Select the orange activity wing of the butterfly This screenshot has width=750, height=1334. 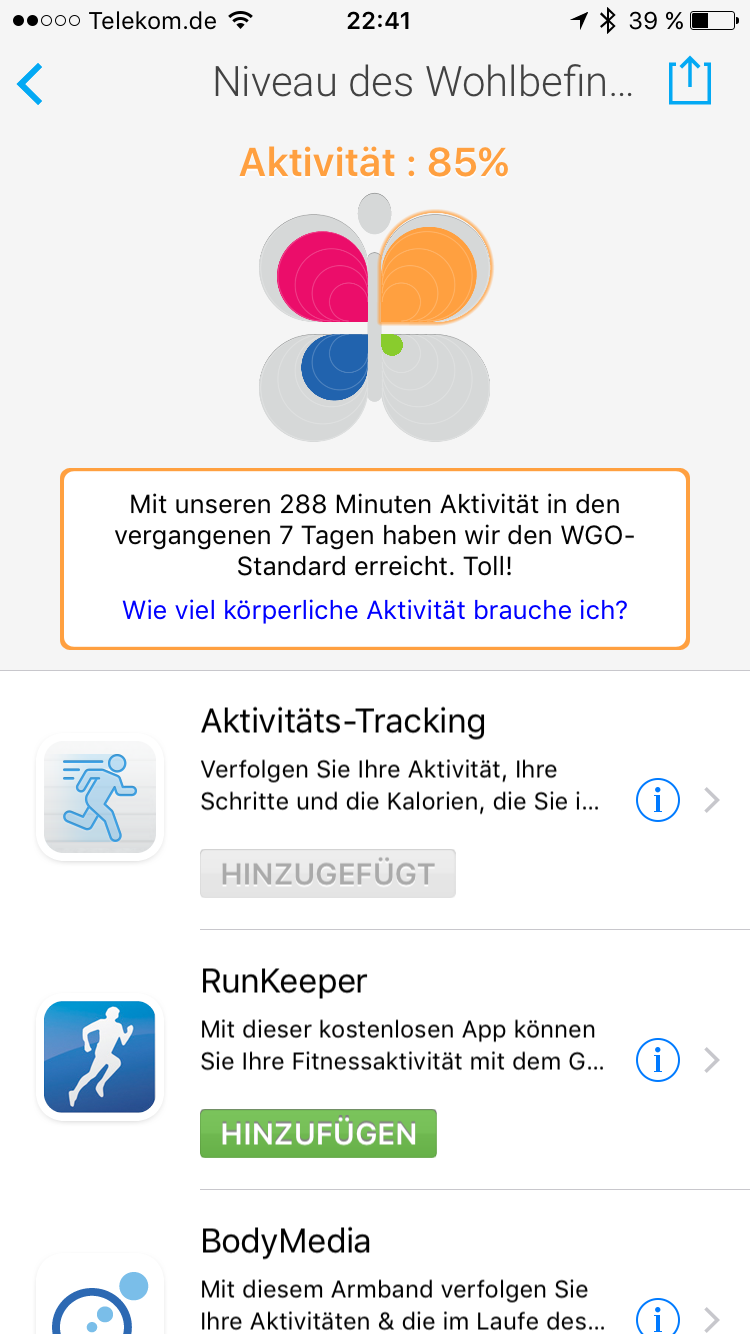(x=430, y=270)
